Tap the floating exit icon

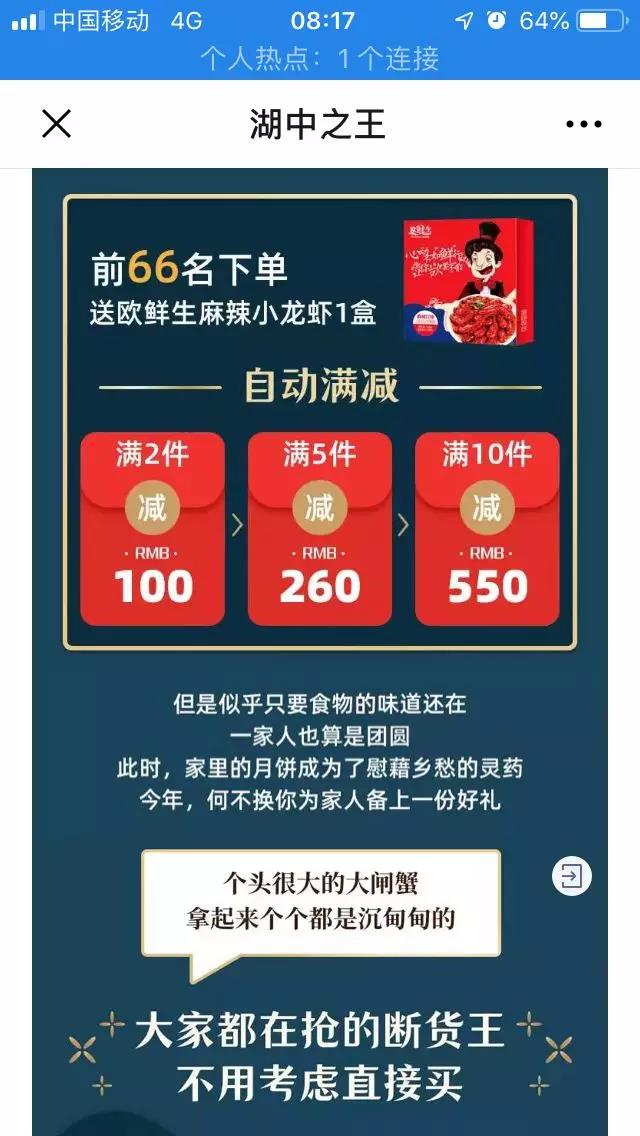point(572,877)
